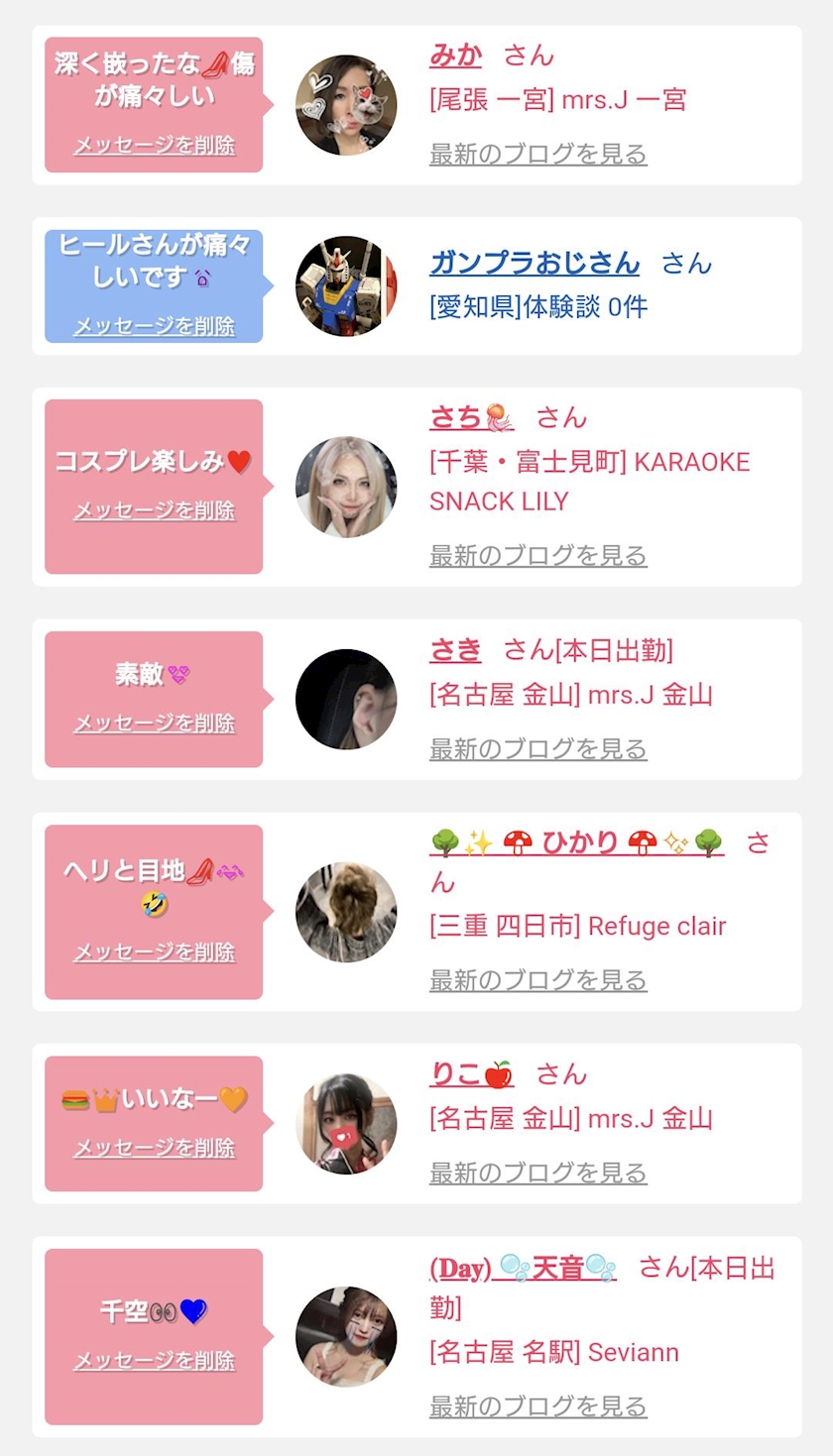Delete the 千空 message
This screenshot has height=1456, width=833.
pos(154,1361)
